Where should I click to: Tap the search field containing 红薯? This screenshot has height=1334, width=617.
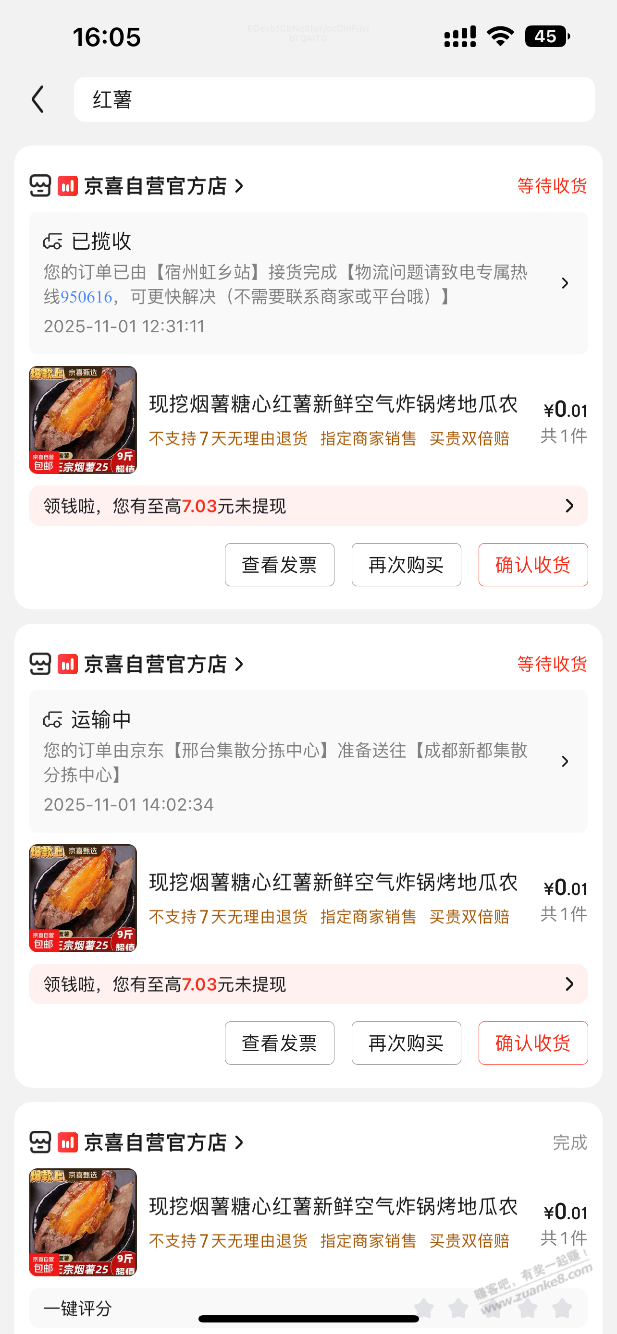pos(334,100)
